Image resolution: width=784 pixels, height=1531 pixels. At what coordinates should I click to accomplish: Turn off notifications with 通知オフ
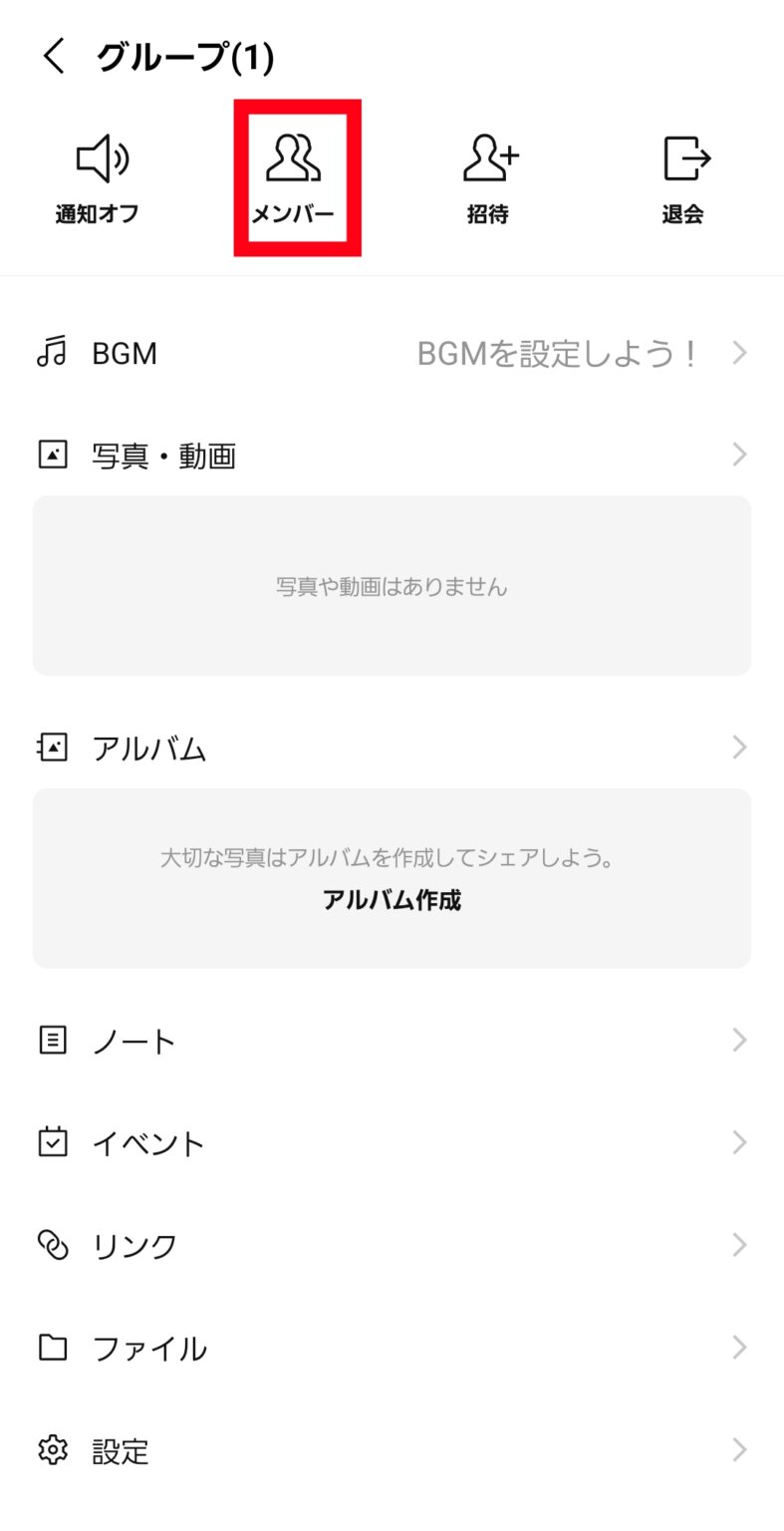[x=98, y=180]
